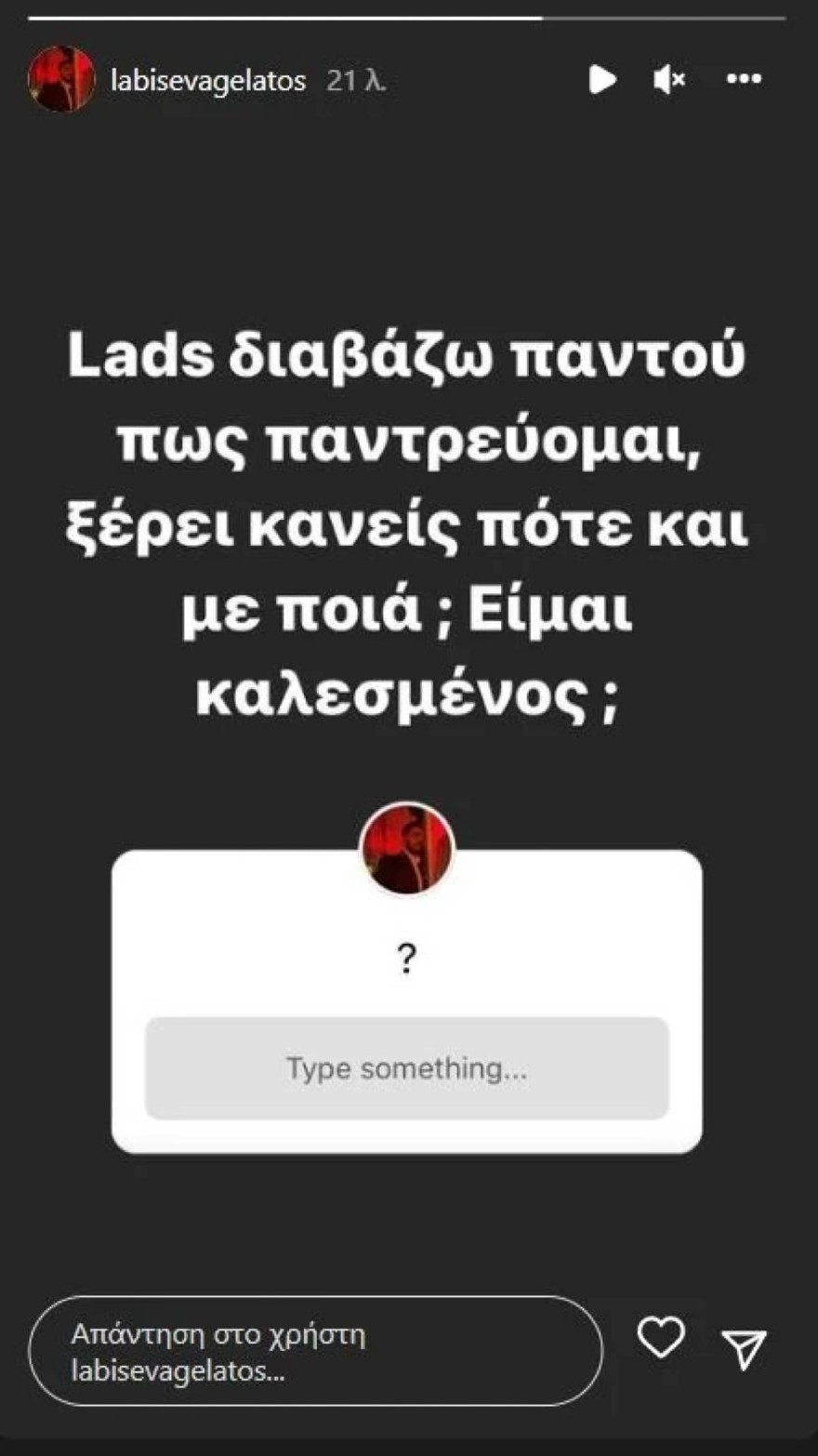Share the story via the paper plane icon

744,1342
